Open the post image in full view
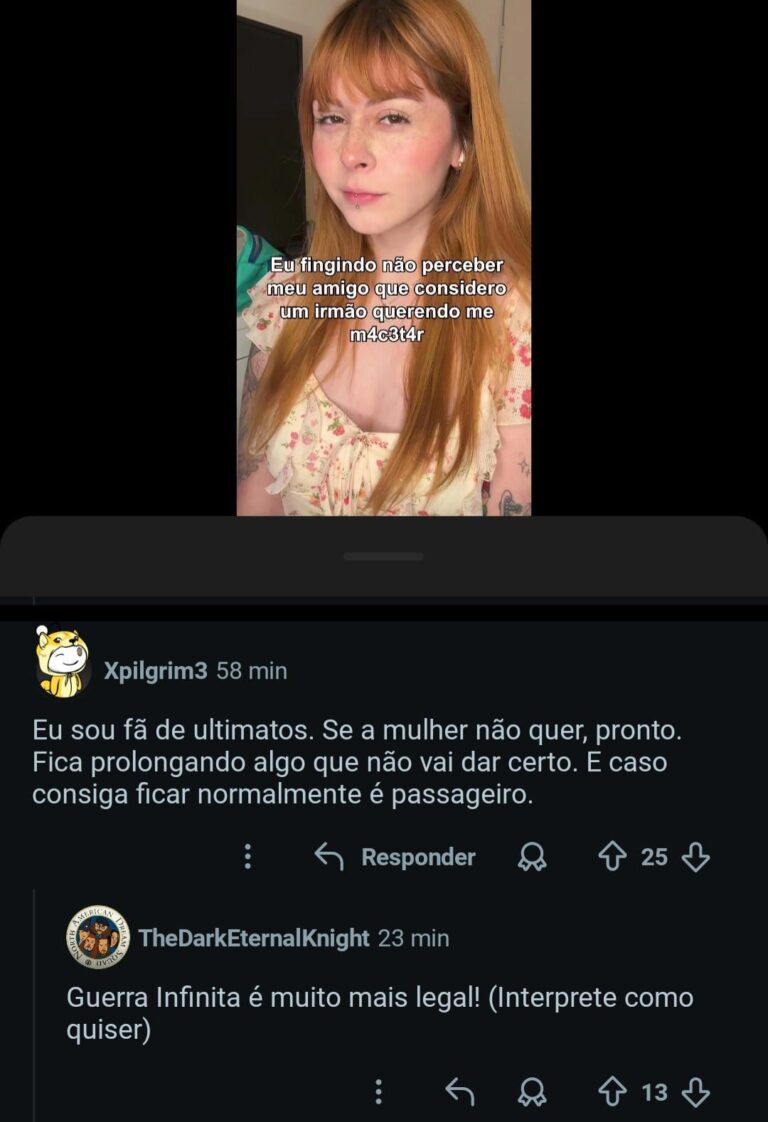 tap(384, 258)
